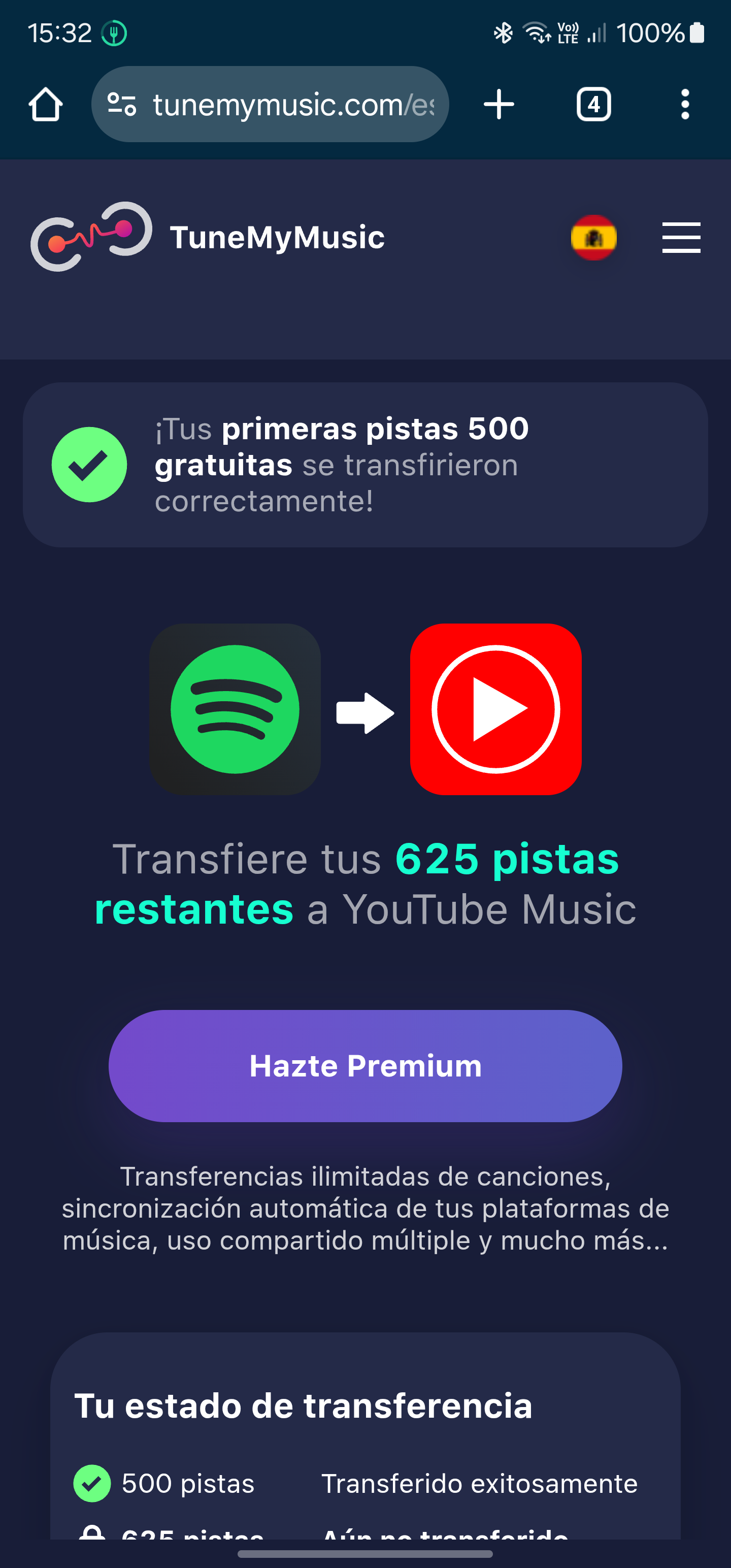Open the tunemymusic.com address bar
731x1568 pixels.
click(x=292, y=105)
